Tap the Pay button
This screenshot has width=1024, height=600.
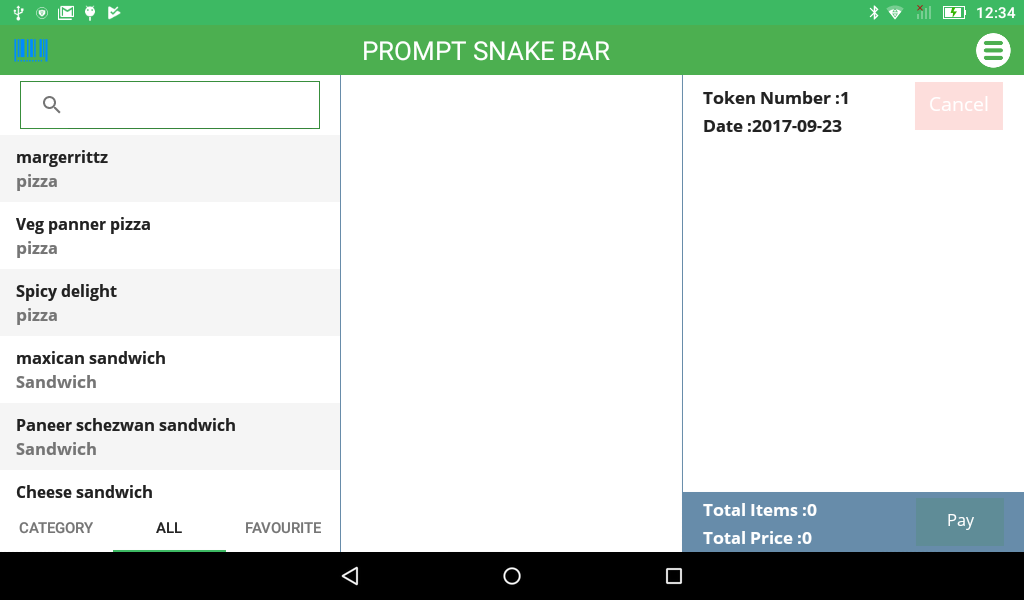pyautogui.click(x=959, y=521)
